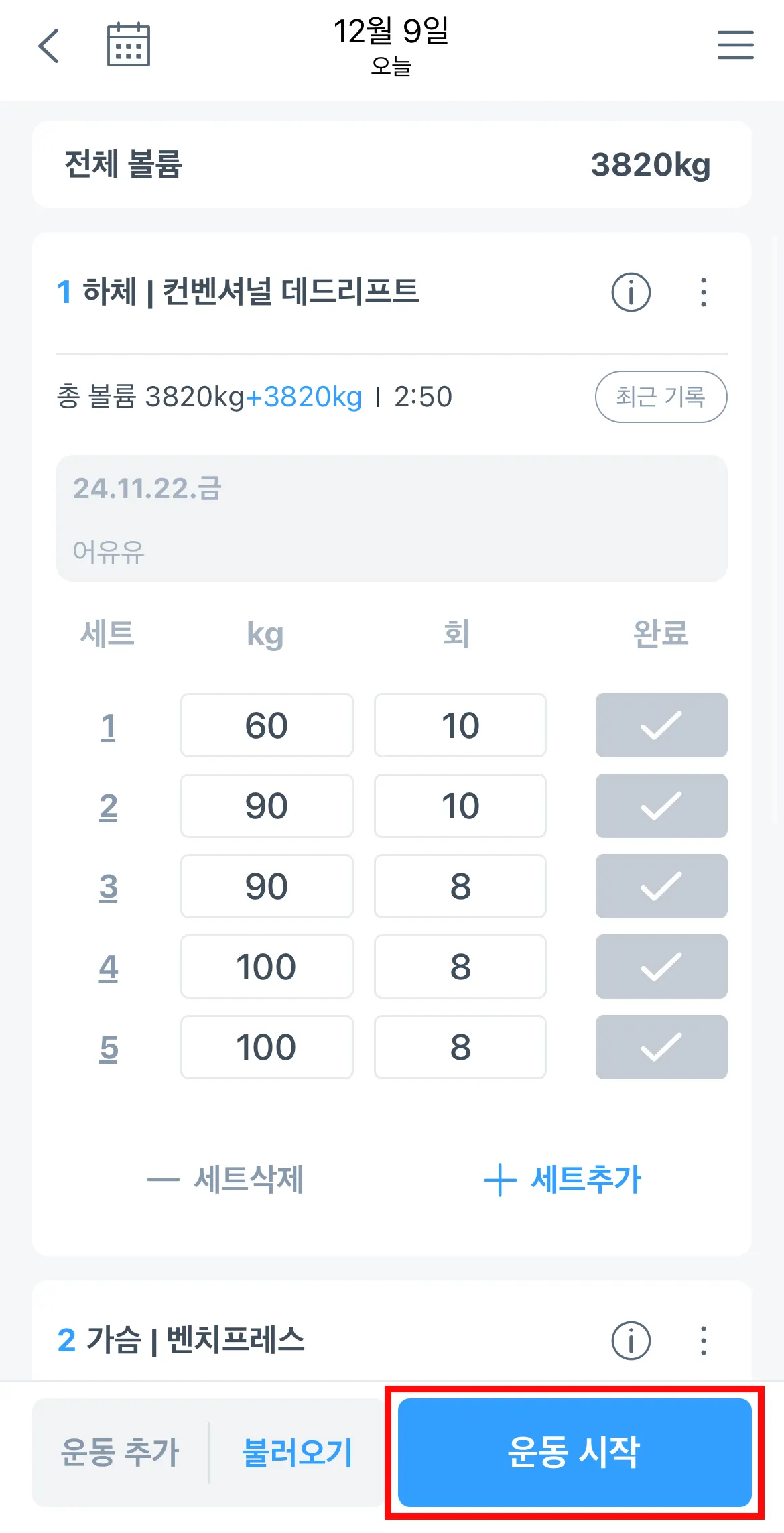Screen dimensions: 784x1533
Task: Delete a set with 세트삭제
Action: tap(226, 1180)
